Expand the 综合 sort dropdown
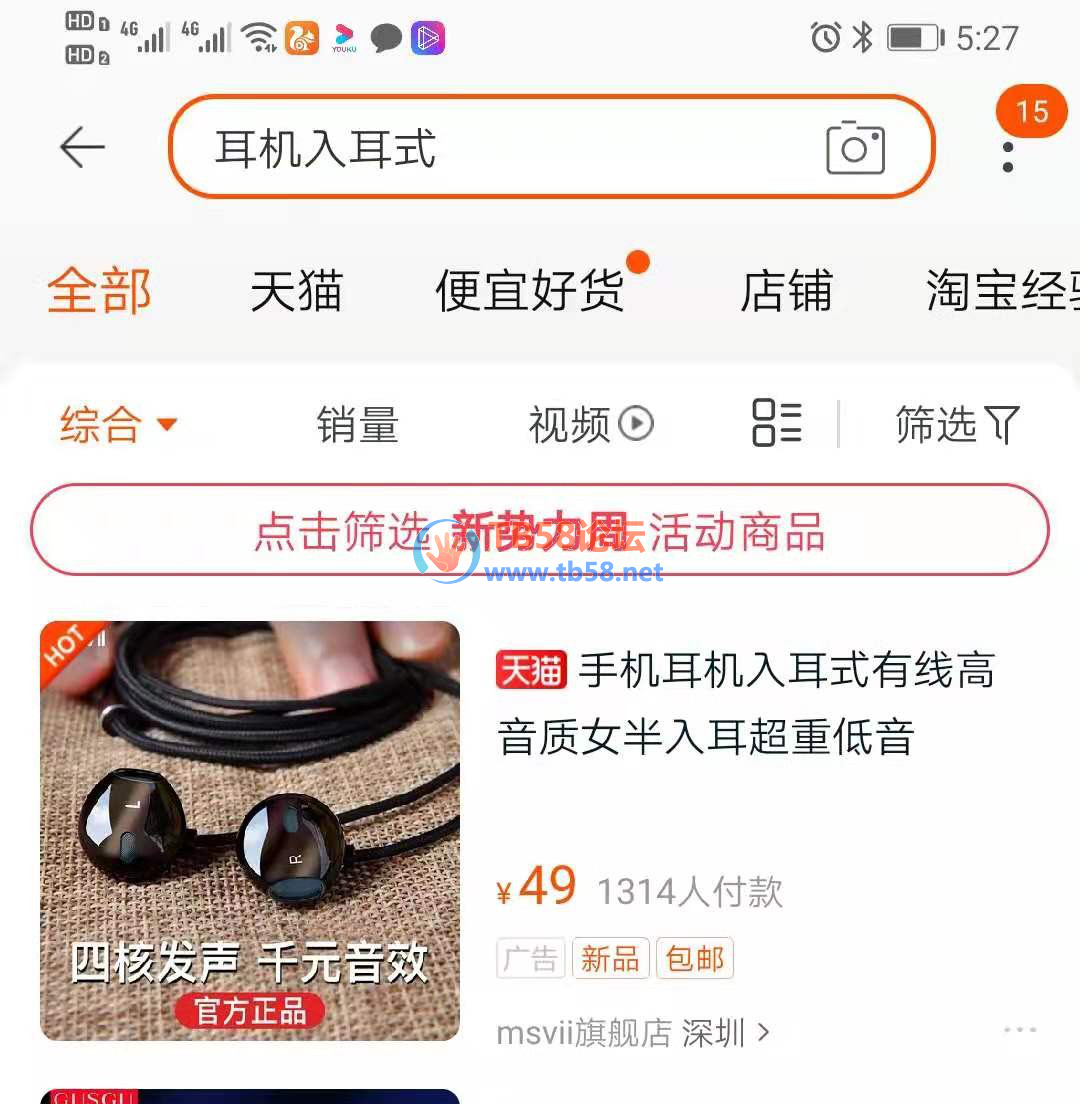 pos(118,424)
